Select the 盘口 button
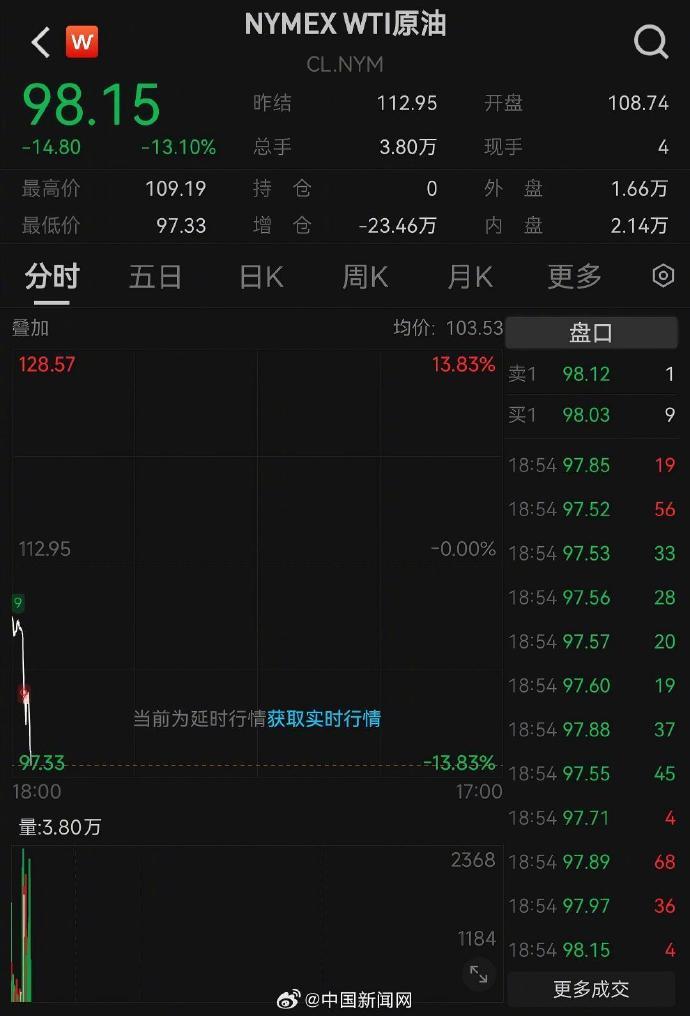 tap(591, 333)
